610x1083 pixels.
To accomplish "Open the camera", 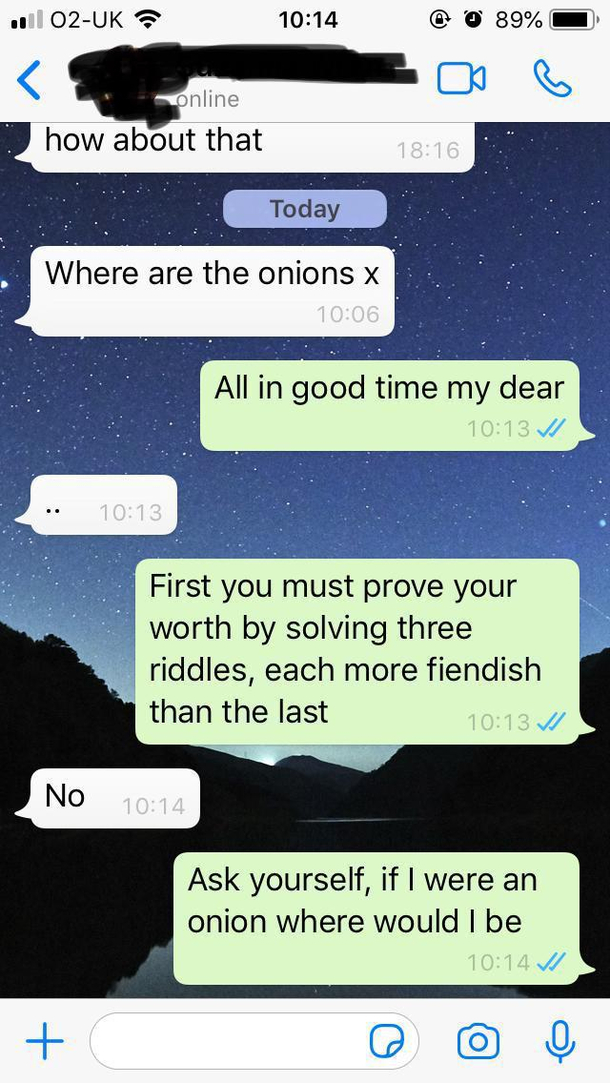I will (x=478, y=1042).
